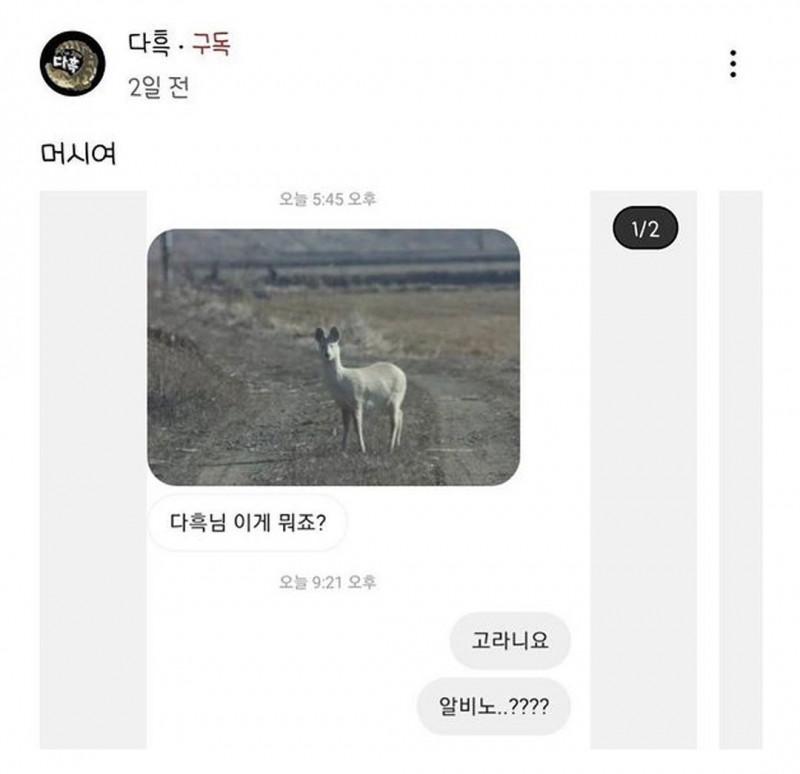Open the 다흑 channel profile picture
This screenshot has width=800, height=774.
tap(72, 63)
